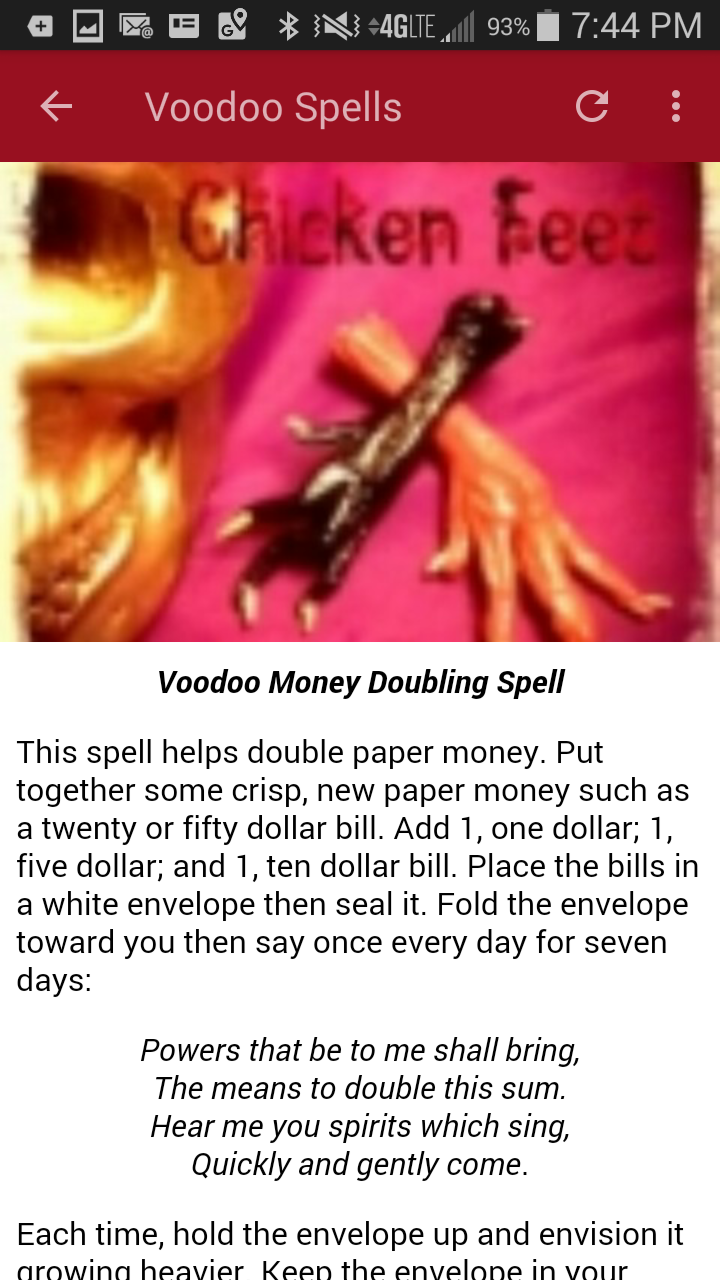This screenshot has height=1280, width=720.
Task: Tap the Chicken Feet header image
Action: 360,400
